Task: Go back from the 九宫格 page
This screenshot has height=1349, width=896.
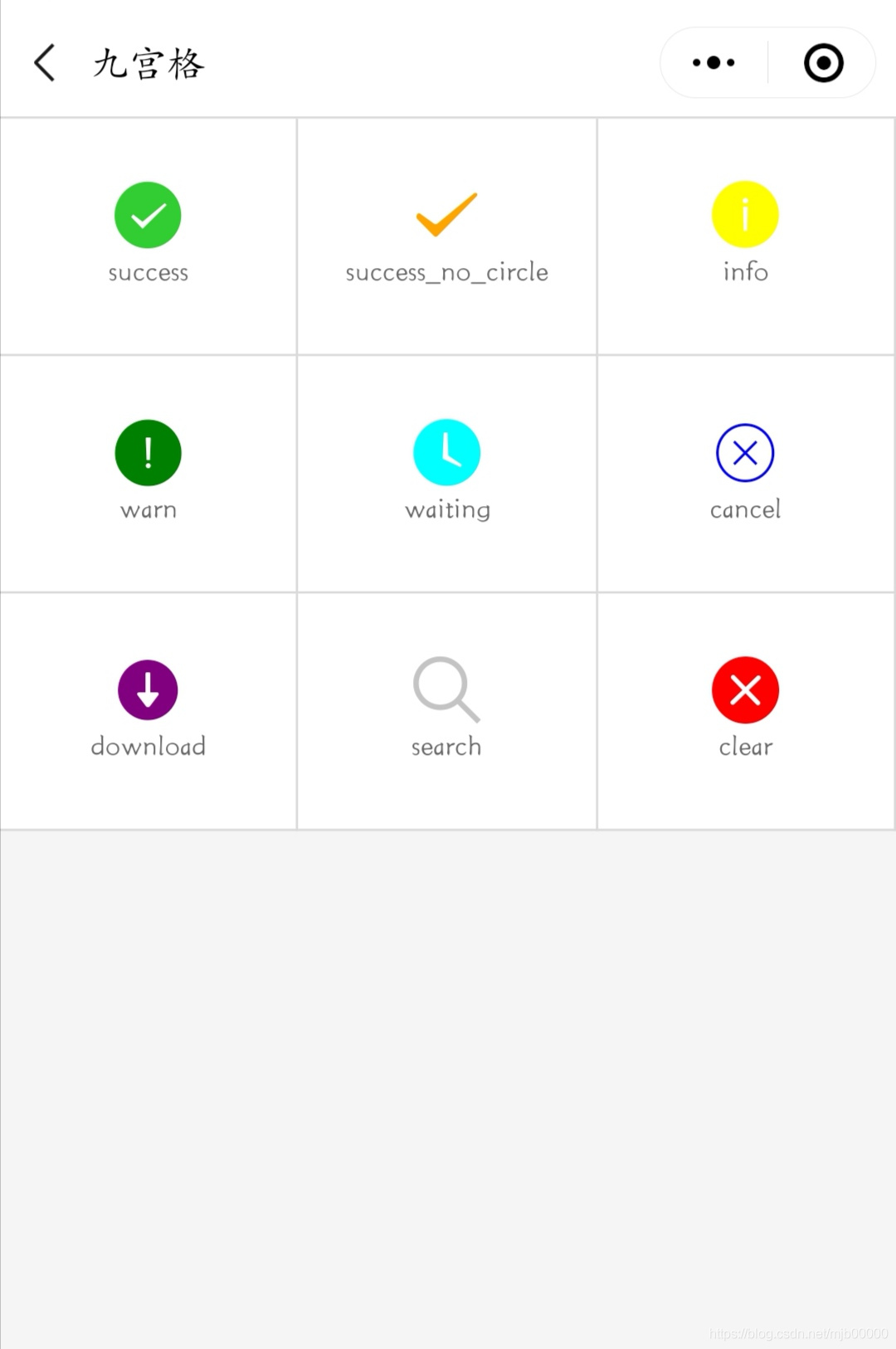Action: (45, 63)
